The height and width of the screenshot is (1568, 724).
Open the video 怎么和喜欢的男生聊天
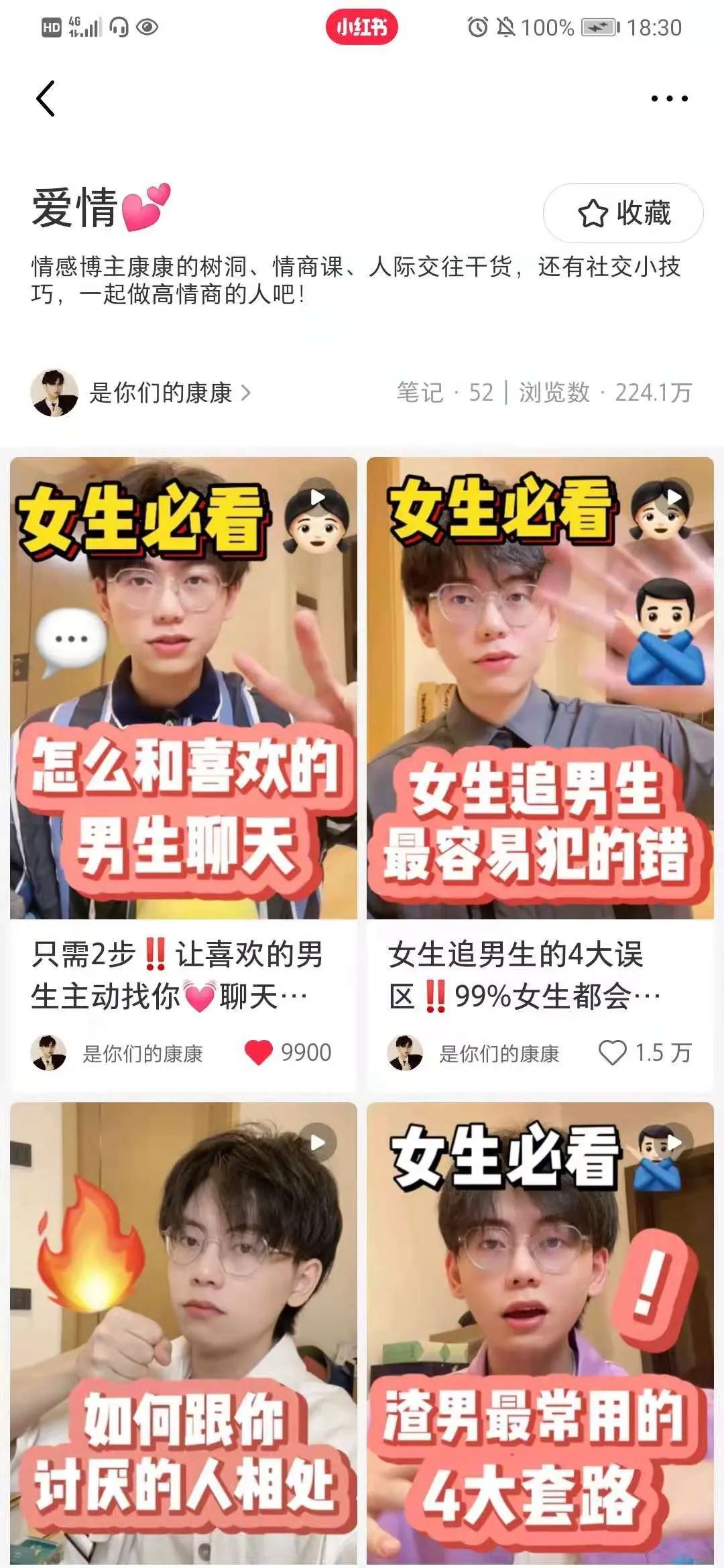point(183,688)
